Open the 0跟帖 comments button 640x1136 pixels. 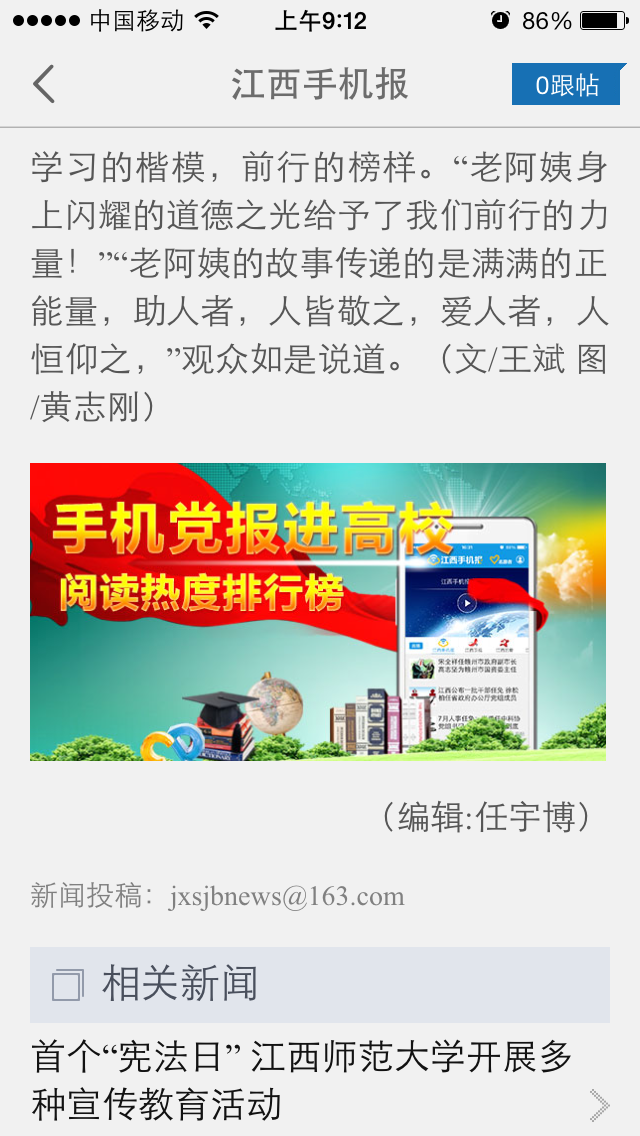pos(566,85)
